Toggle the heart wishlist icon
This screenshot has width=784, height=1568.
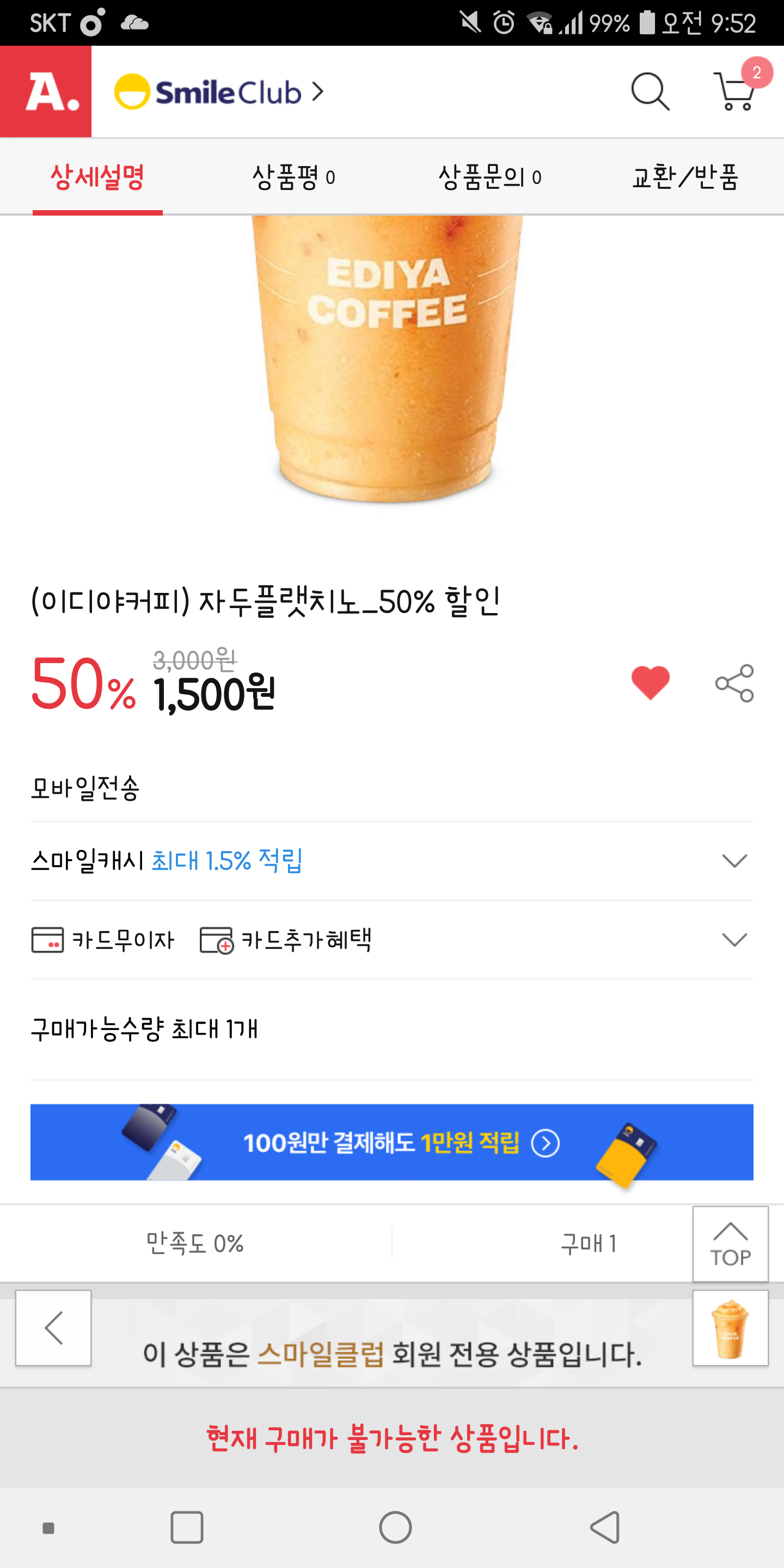[650, 682]
